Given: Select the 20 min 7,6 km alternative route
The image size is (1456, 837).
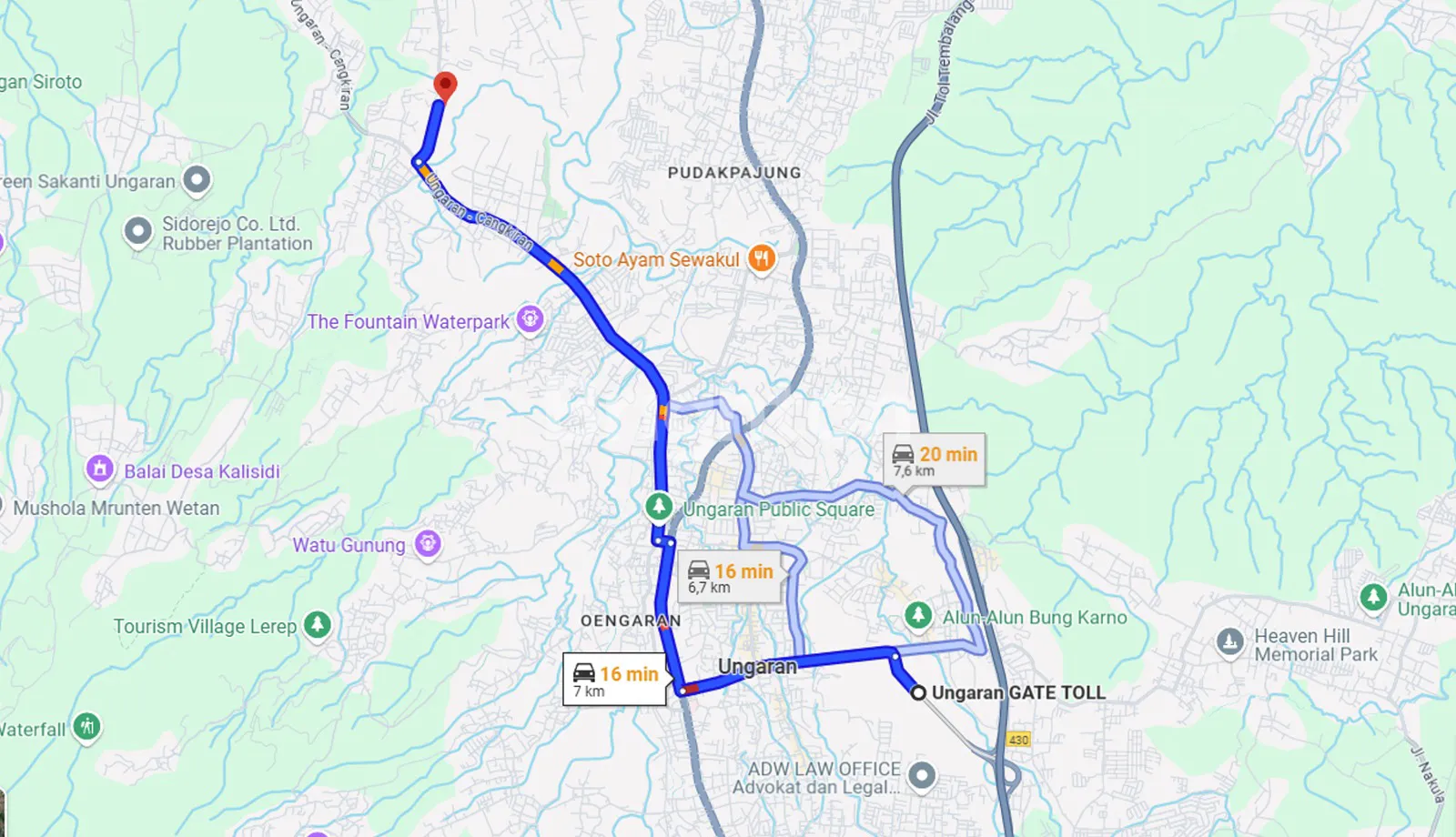Looking at the screenshot, I should [935, 459].
